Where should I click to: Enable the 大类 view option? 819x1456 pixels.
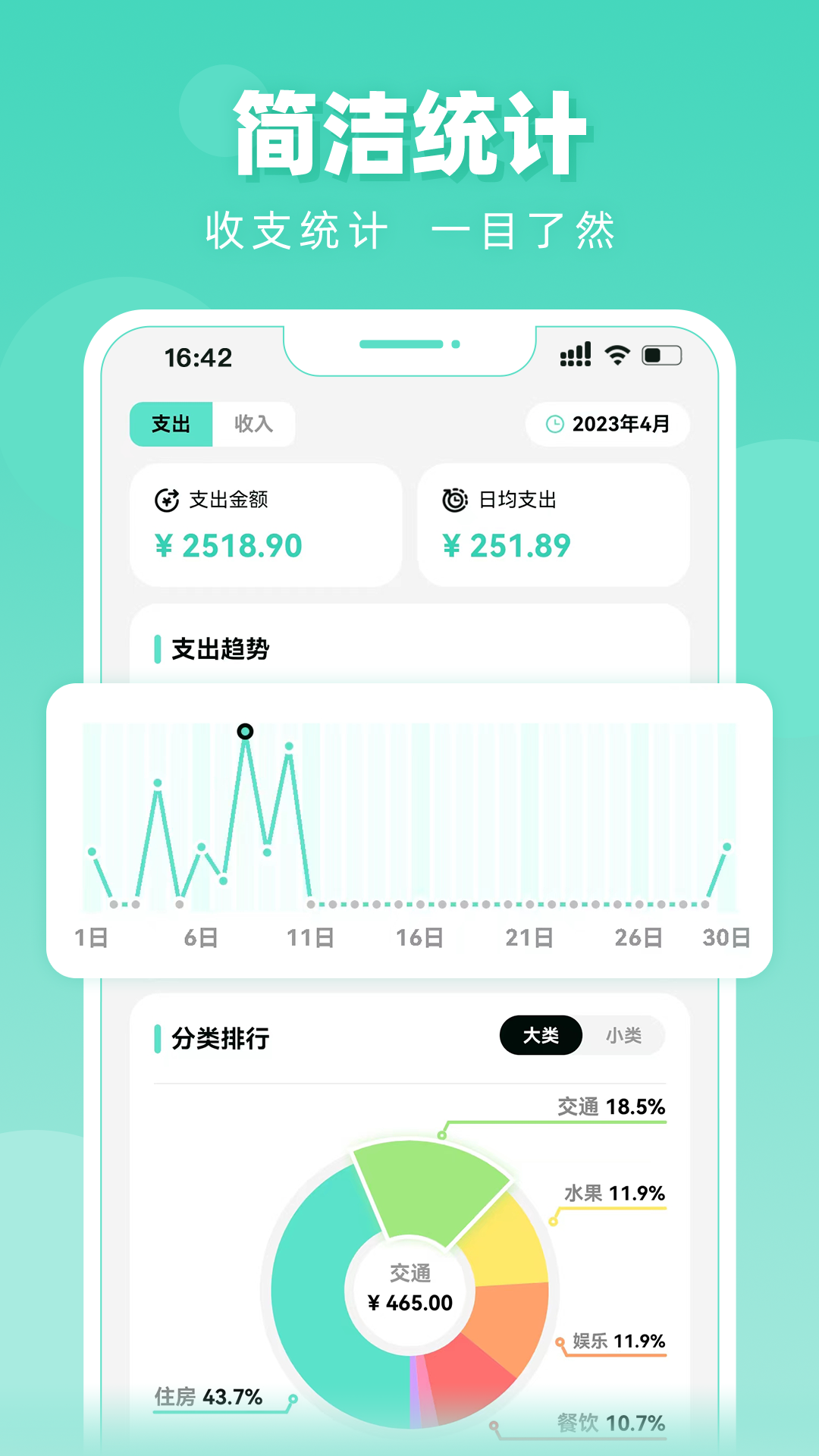tap(541, 1034)
